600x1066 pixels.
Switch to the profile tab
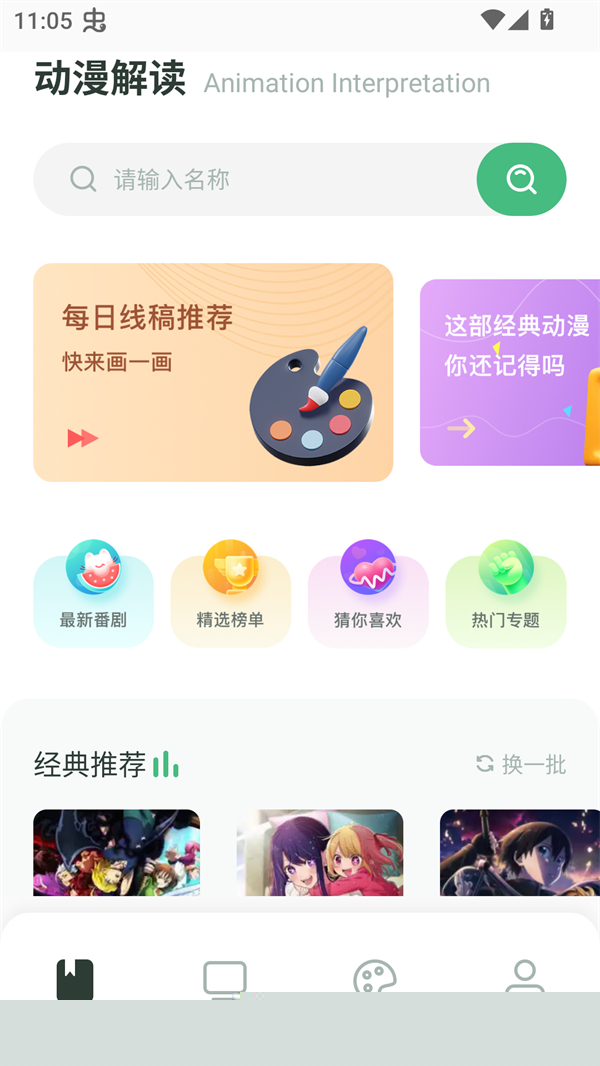coord(525,976)
